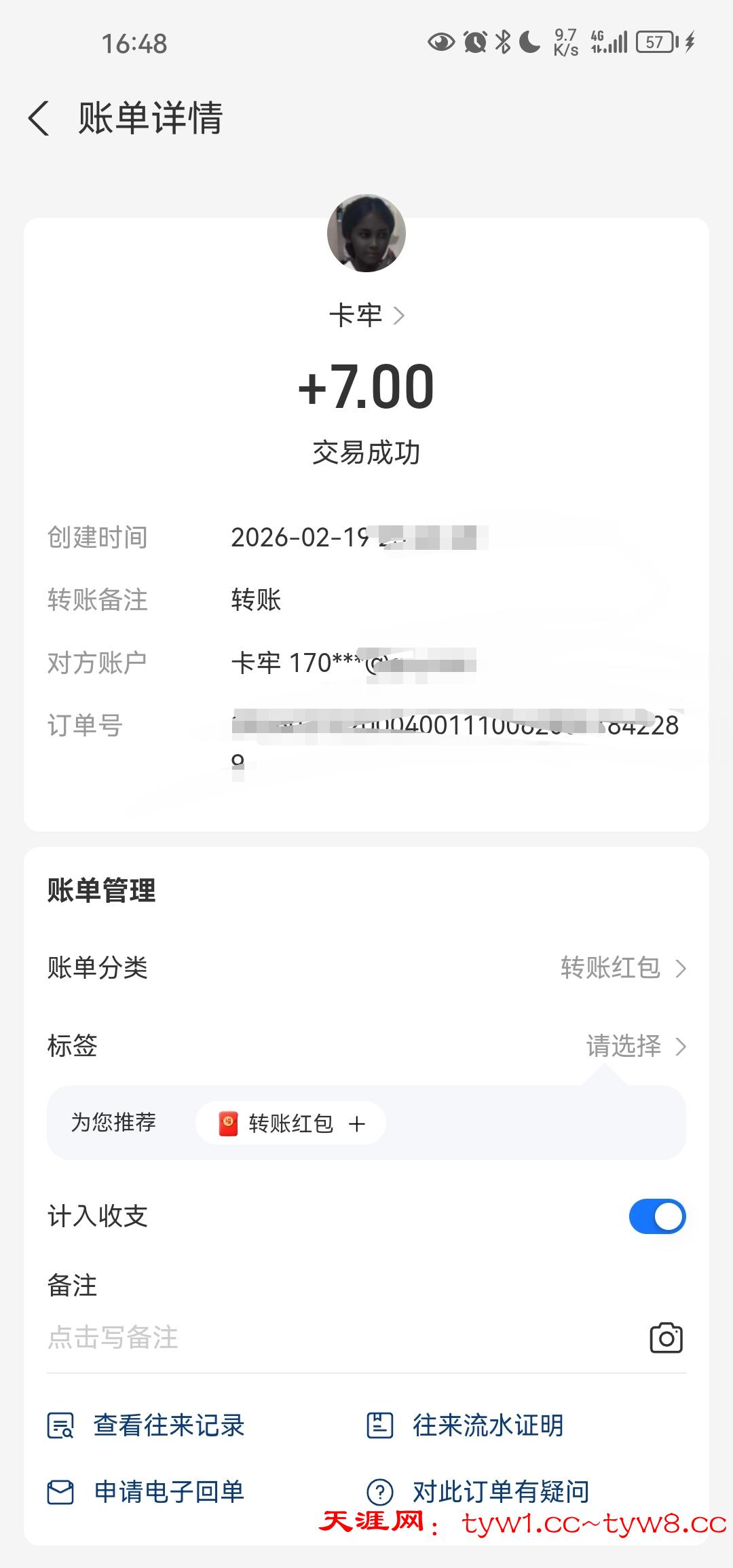Screen dimensions: 733x1568
Task: Open the 账单分类 category row
Action: click(366, 968)
